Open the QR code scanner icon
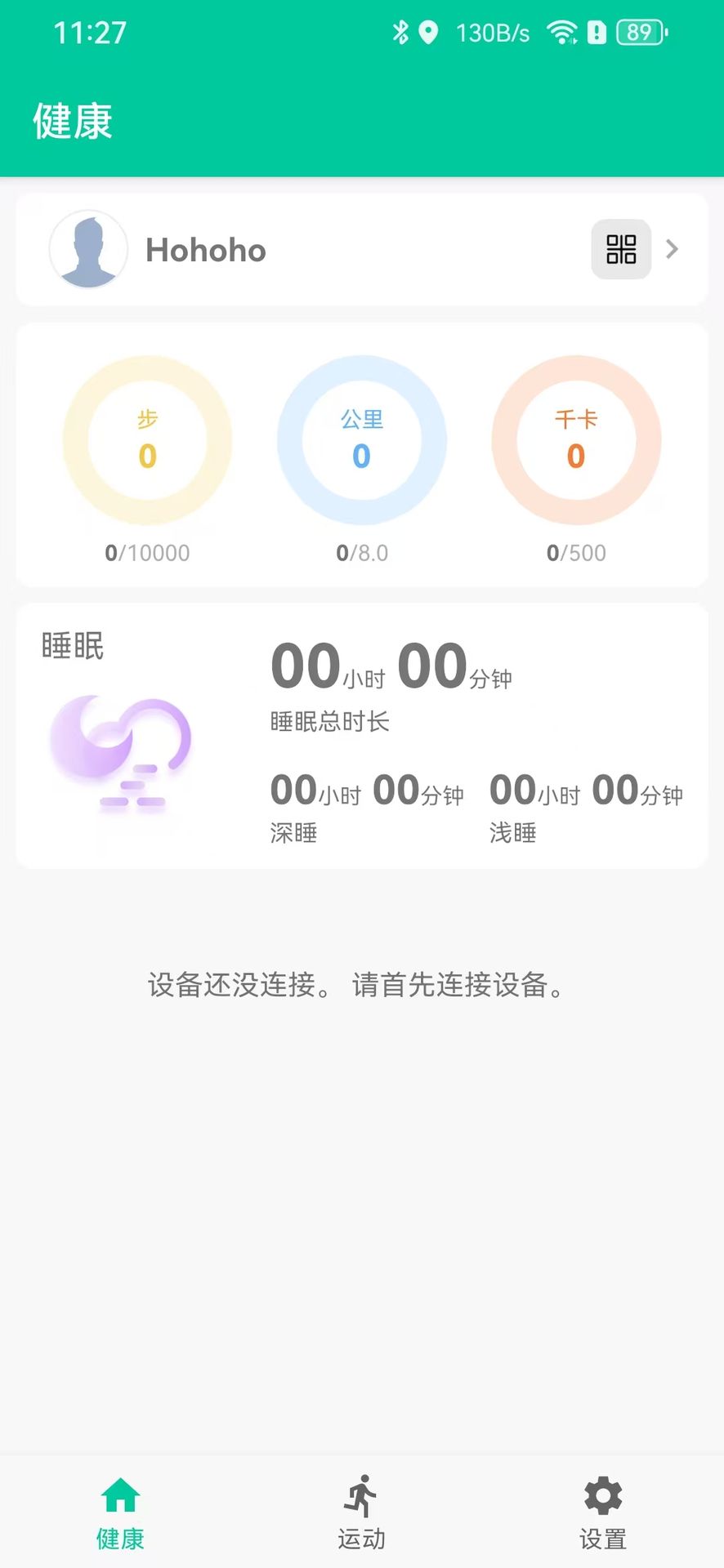Screen dimensions: 724x1568 coord(621,249)
